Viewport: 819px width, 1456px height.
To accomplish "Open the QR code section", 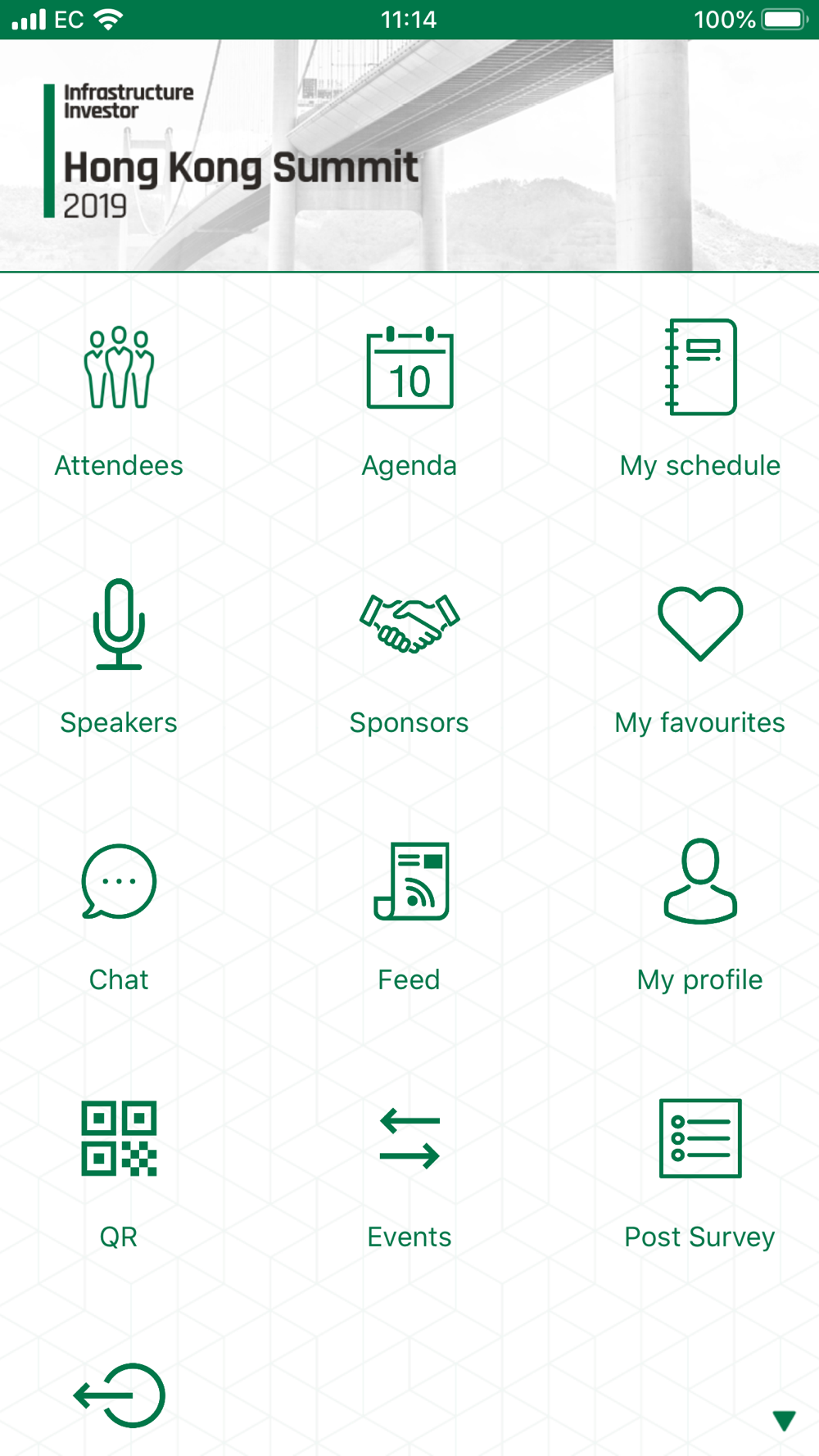I will coord(119,1172).
